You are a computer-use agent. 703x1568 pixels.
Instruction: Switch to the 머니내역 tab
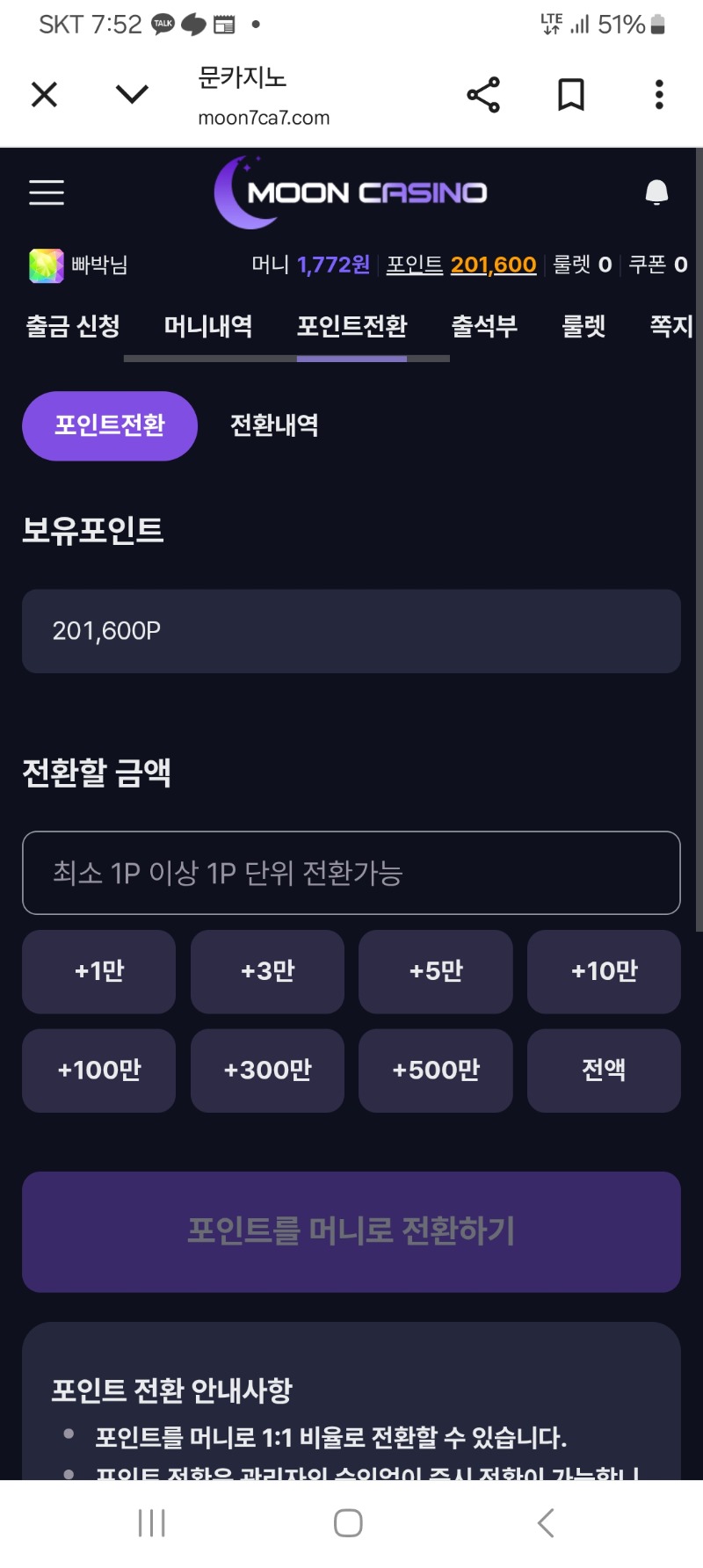208,326
